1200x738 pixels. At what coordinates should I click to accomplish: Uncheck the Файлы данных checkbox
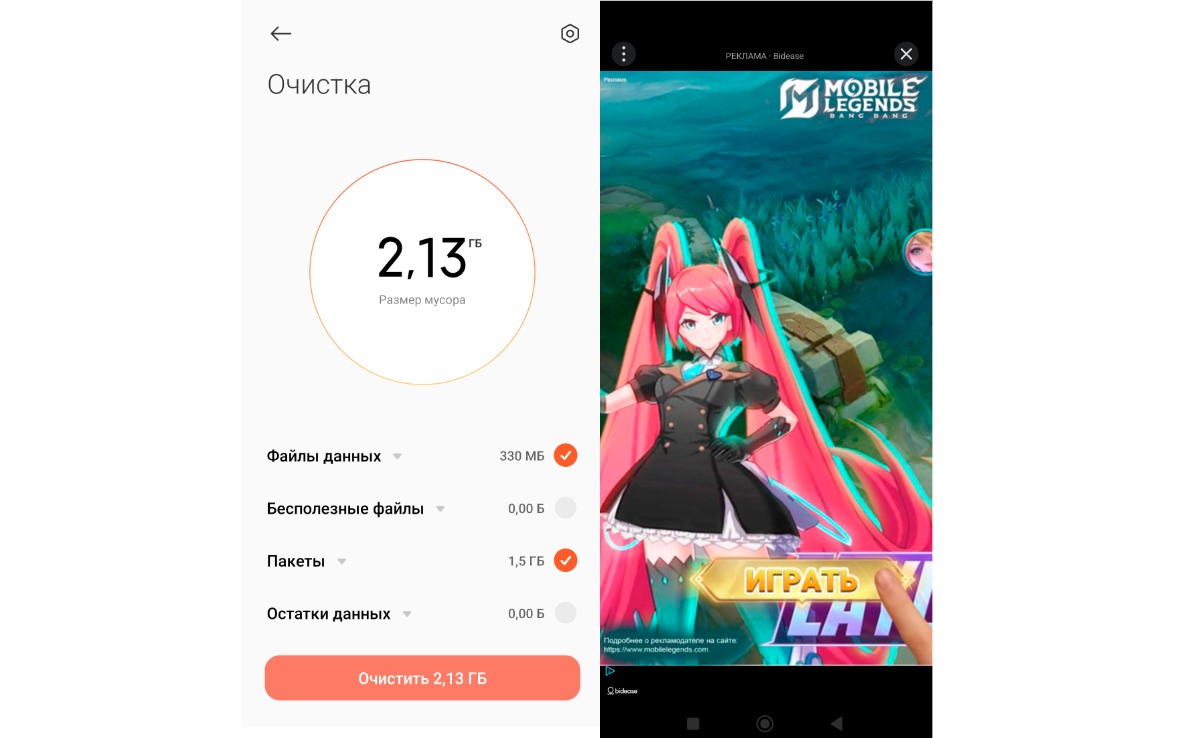point(566,456)
